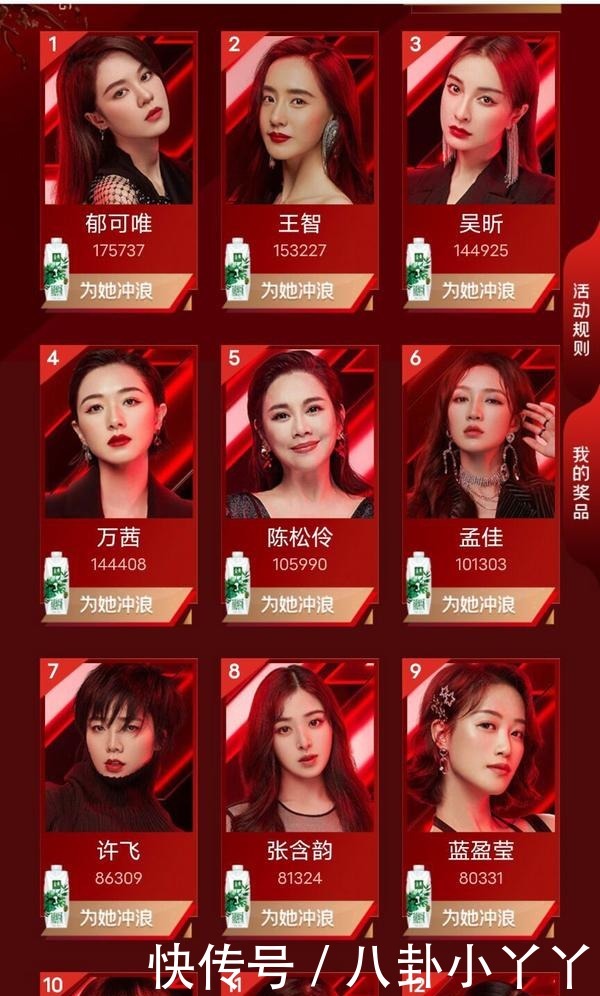The height and width of the screenshot is (996, 600).
Task: Tap 为她冲浪 under 许飞
Action: pos(118,918)
